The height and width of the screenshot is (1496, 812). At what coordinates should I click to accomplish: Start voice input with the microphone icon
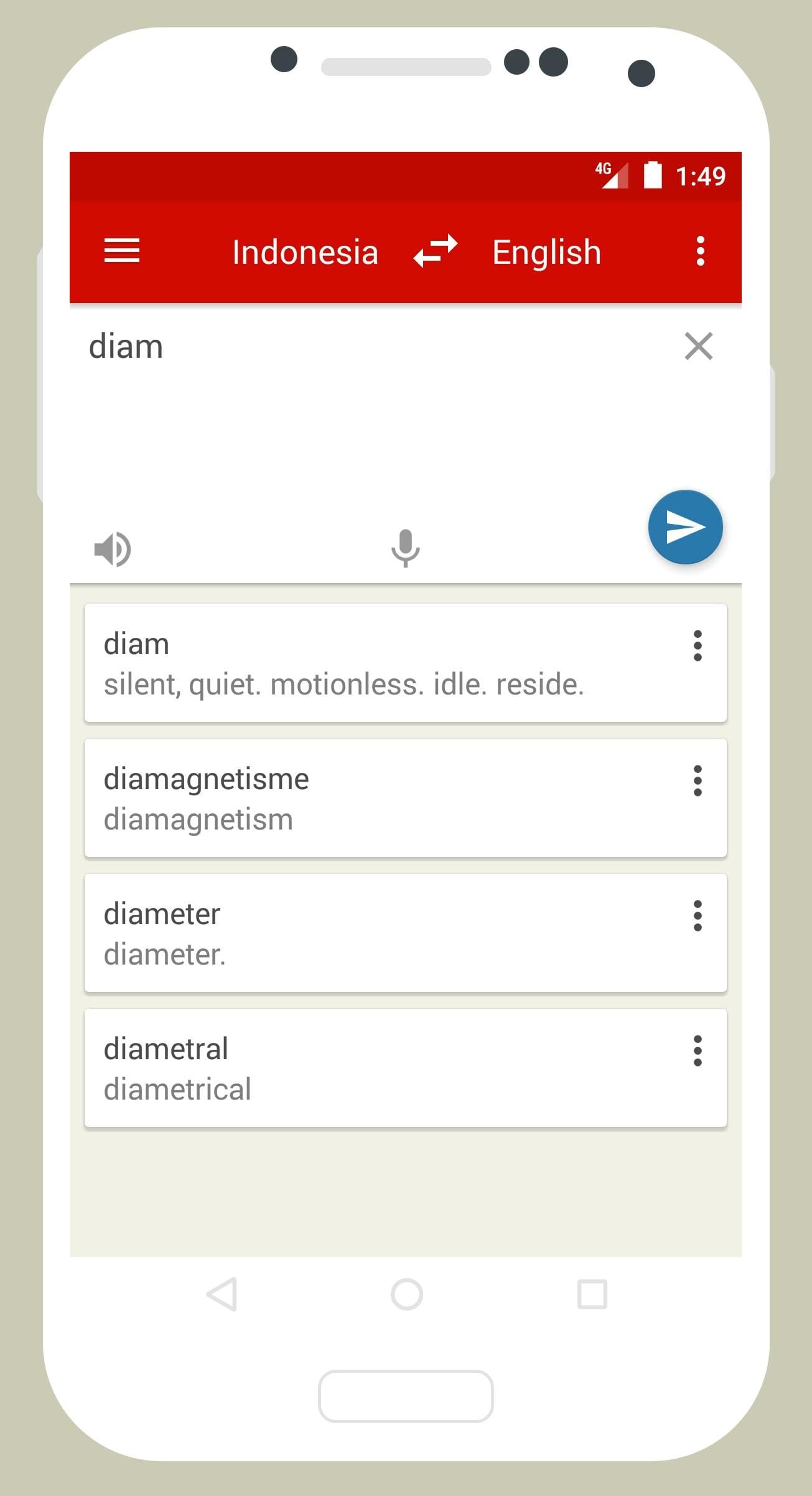[x=406, y=548]
